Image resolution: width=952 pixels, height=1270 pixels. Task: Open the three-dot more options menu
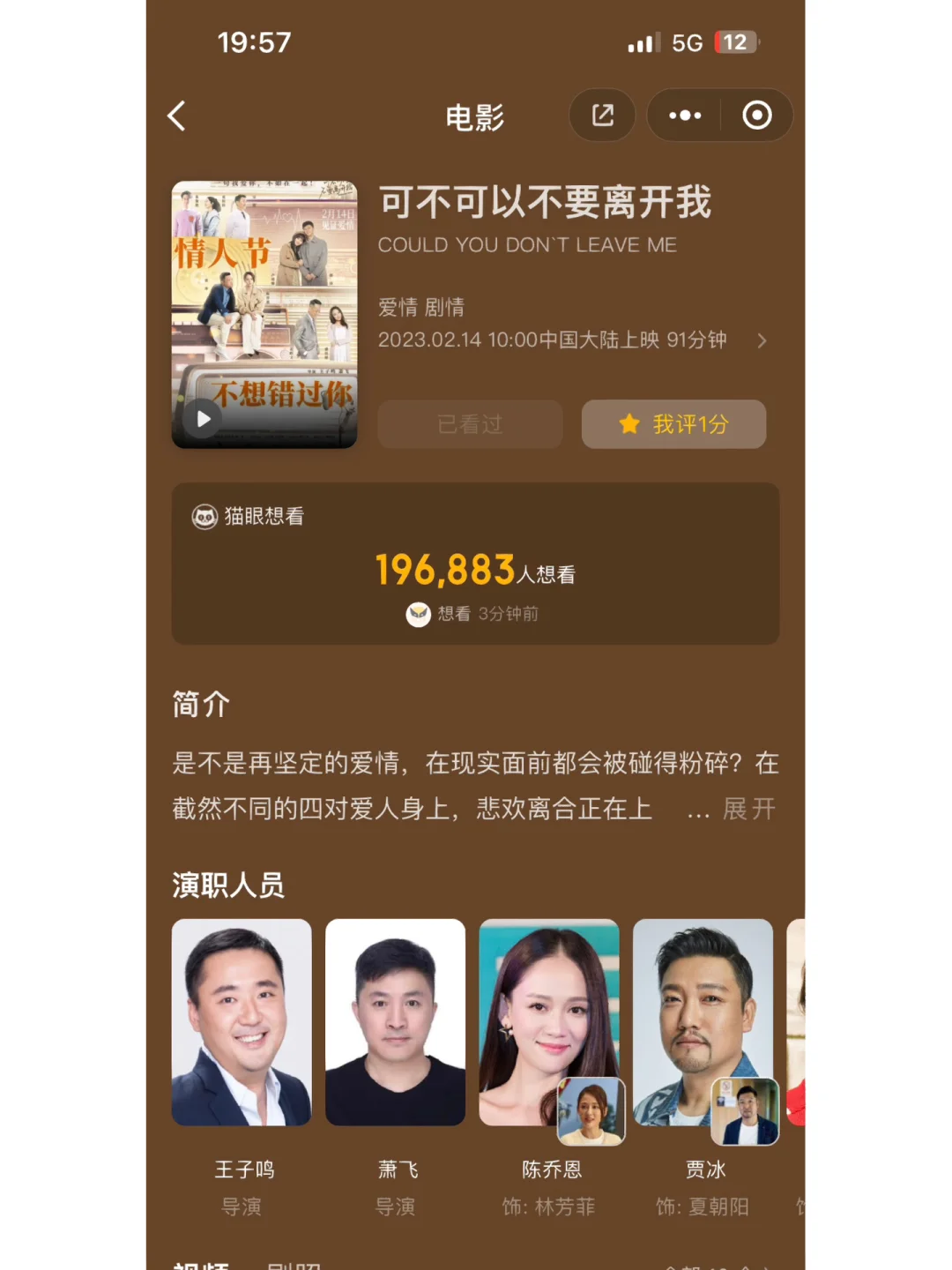point(683,116)
